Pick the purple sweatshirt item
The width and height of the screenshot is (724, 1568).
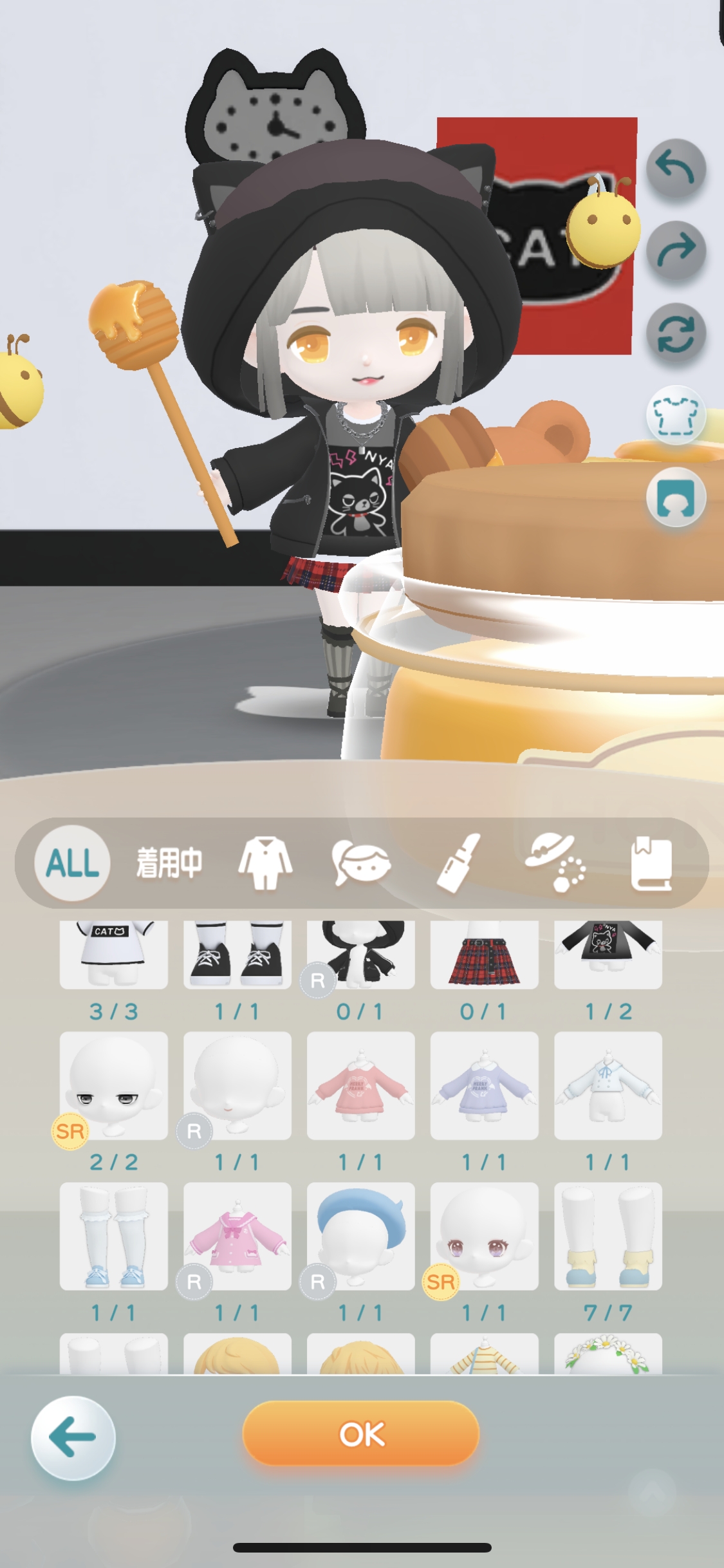[x=484, y=1086]
